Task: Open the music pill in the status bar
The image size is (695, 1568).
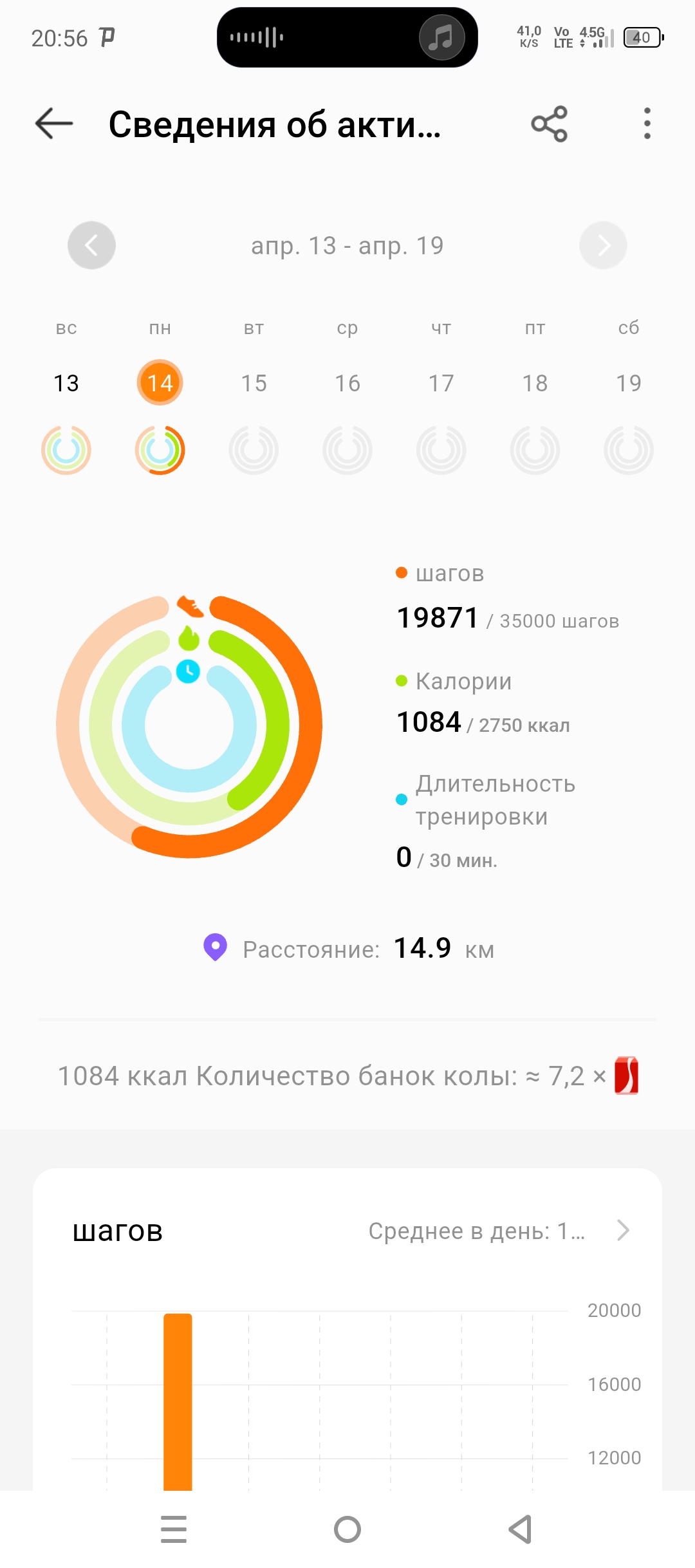Action: click(x=347, y=37)
